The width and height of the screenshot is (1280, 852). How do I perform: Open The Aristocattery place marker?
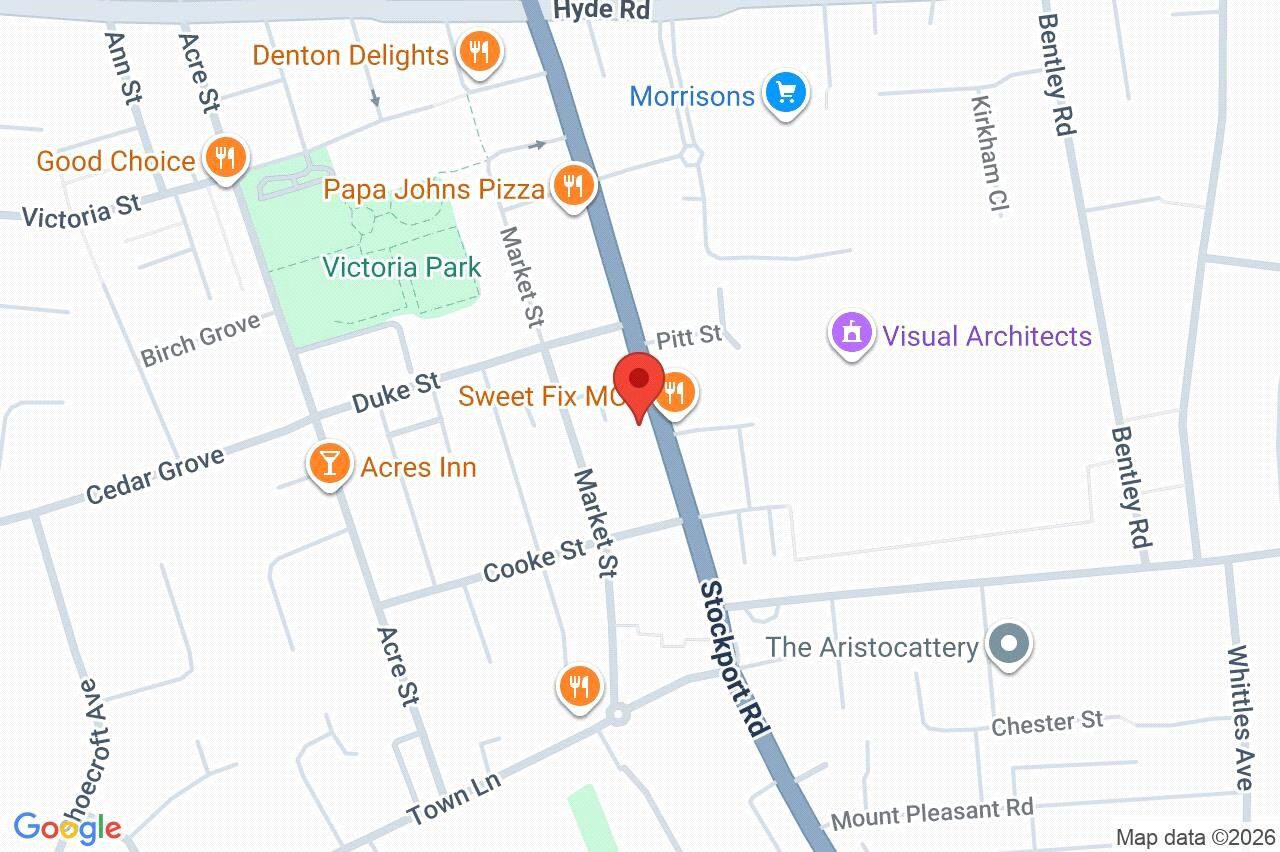pyautogui.click(x=1009, y=644)
